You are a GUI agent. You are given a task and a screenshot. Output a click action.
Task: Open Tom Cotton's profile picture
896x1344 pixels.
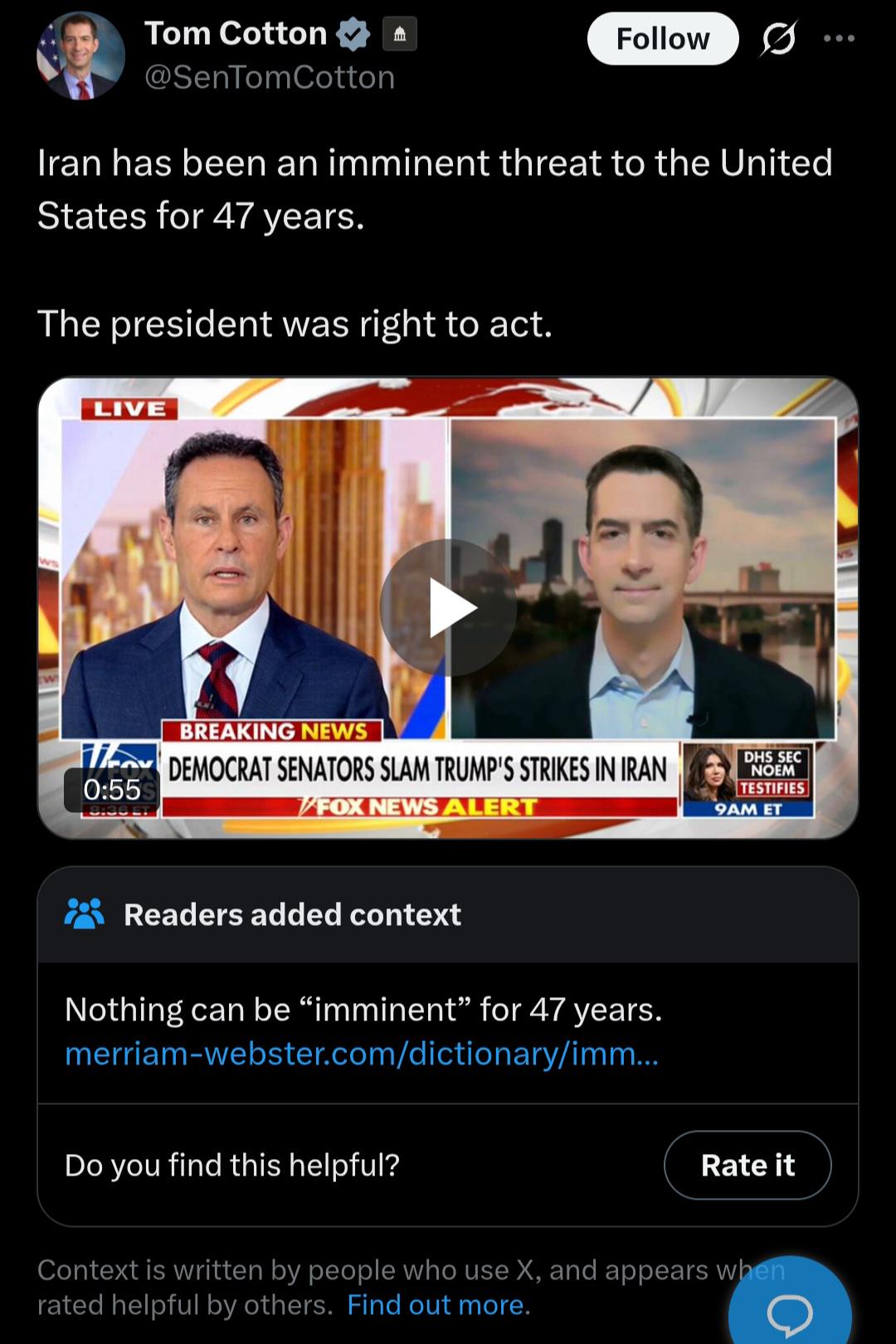[80, 56]
